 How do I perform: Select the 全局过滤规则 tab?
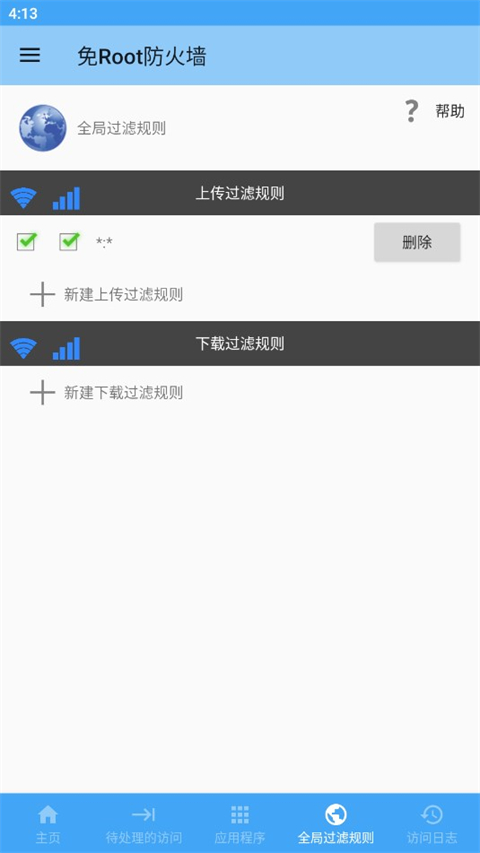coord(335,824)
